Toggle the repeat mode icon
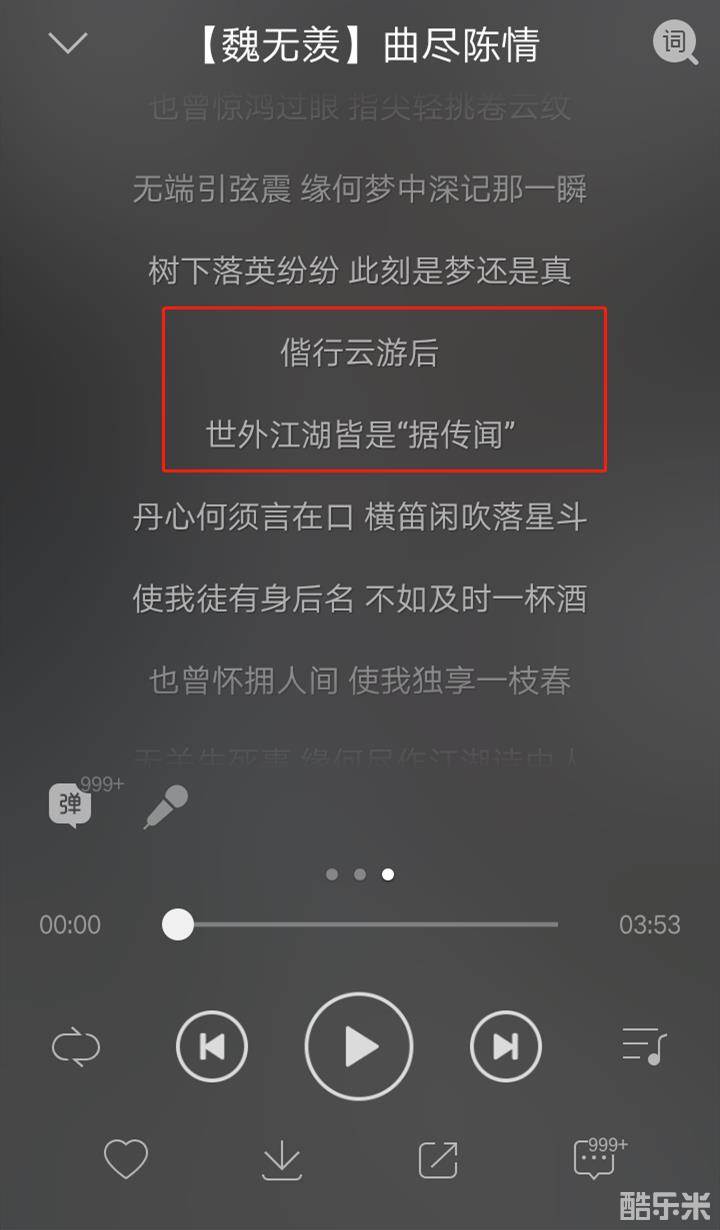Image resolution: width=720 pixels, height=1230 pixels. 76,1047
